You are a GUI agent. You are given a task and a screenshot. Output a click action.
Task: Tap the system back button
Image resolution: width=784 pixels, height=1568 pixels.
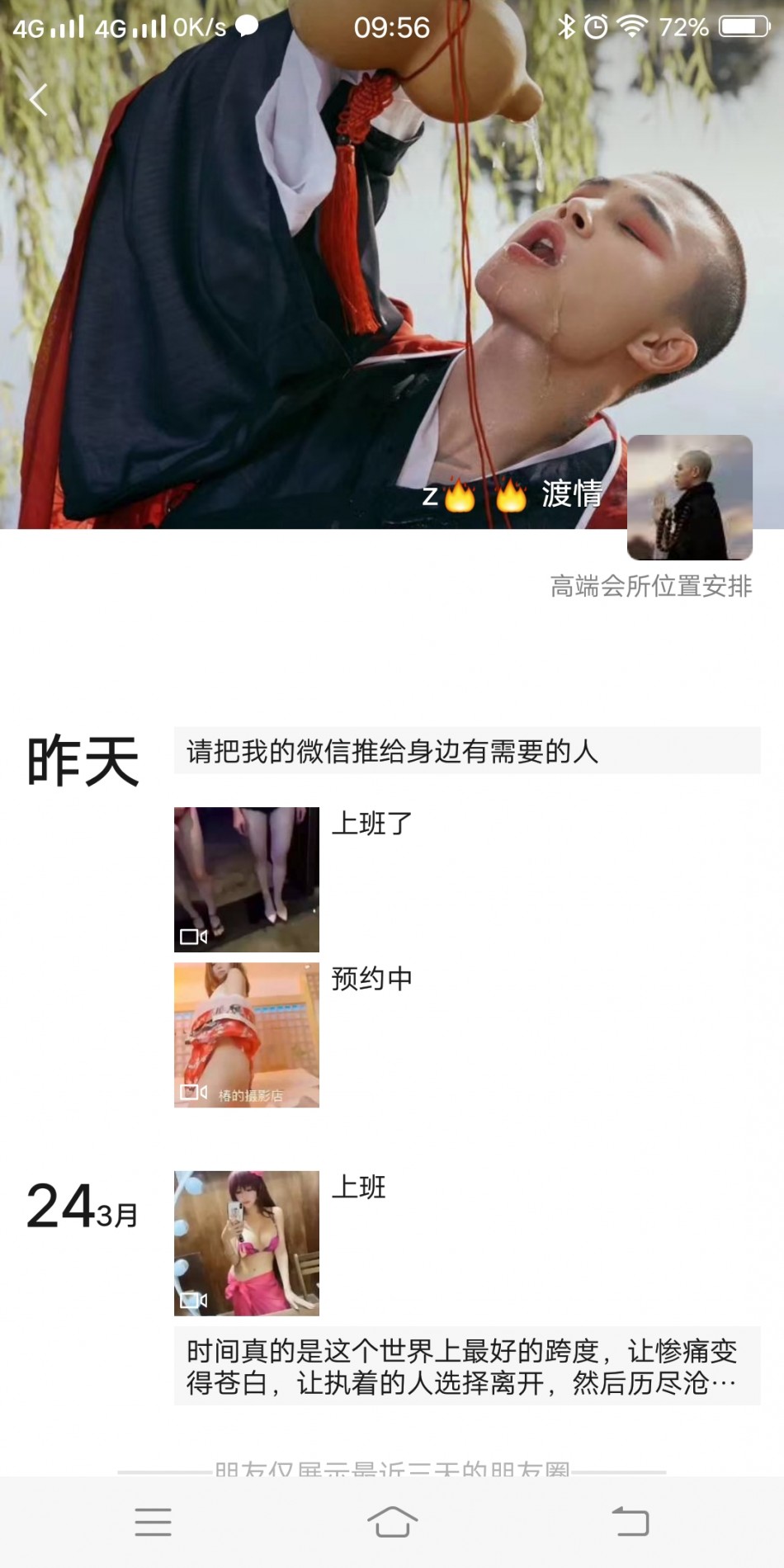tap(631, 1522)
